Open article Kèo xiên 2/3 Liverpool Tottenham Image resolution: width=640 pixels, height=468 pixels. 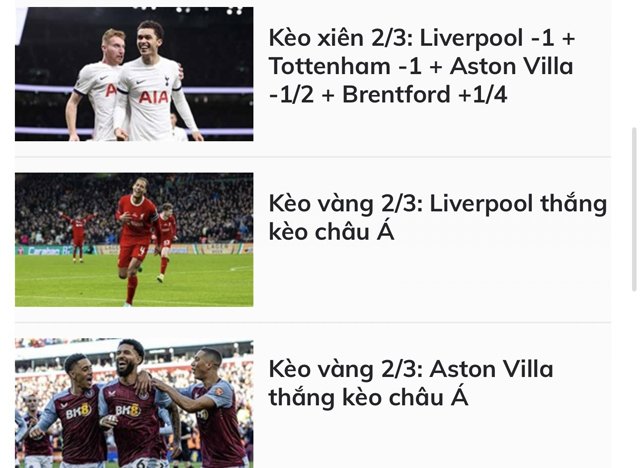[420, 67]
